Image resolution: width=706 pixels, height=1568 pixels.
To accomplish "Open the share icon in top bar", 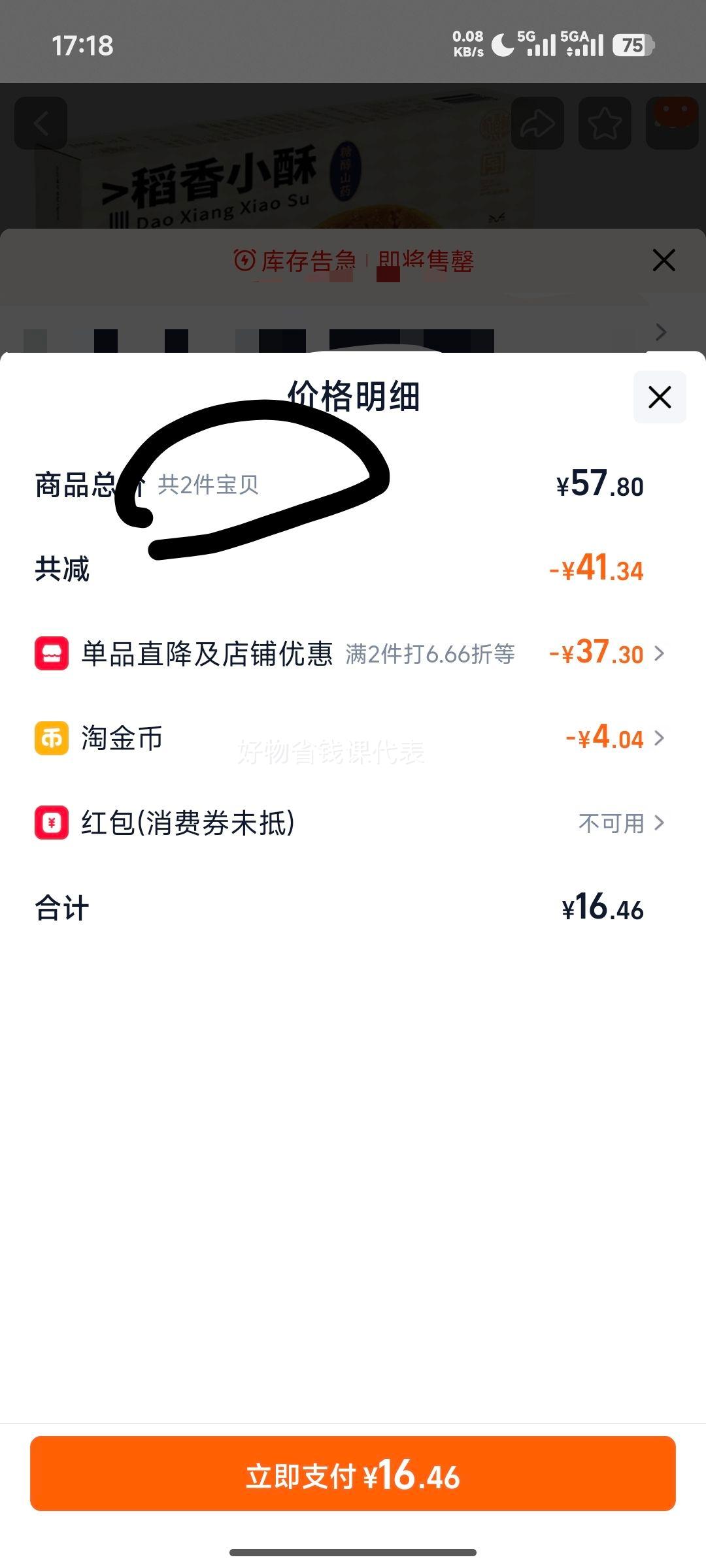I will pos(536,123).
